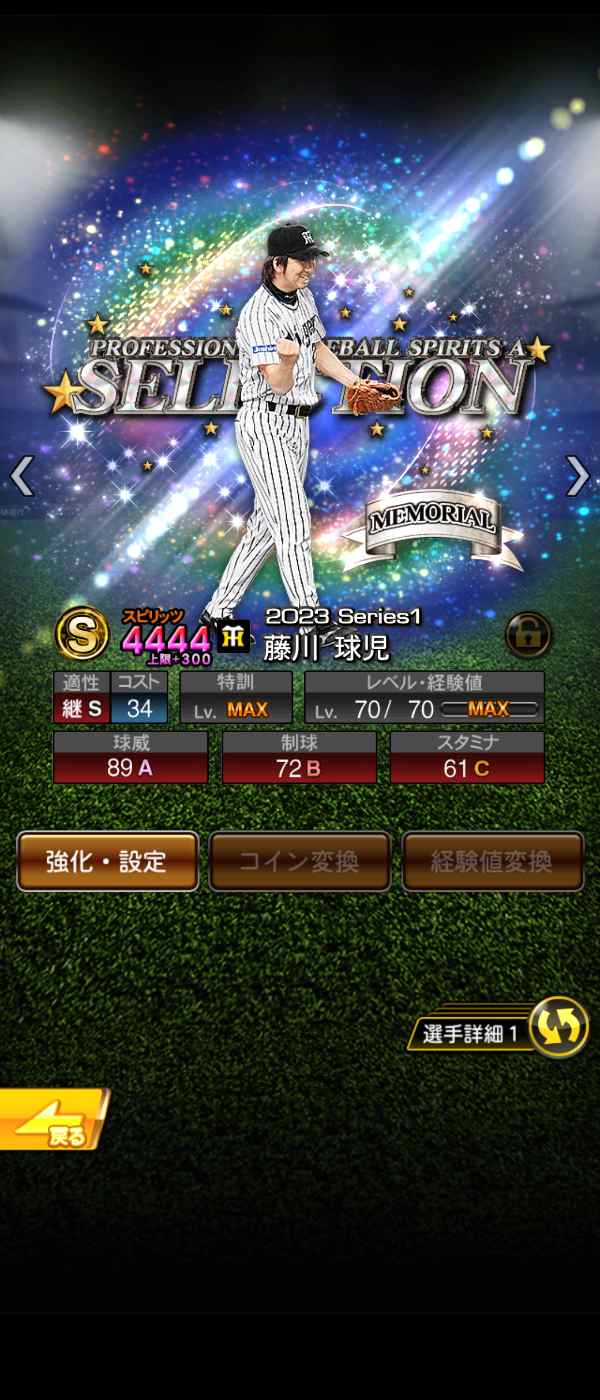Return with the 戻る button
600x1400 pixels.
pos(52,1120)
